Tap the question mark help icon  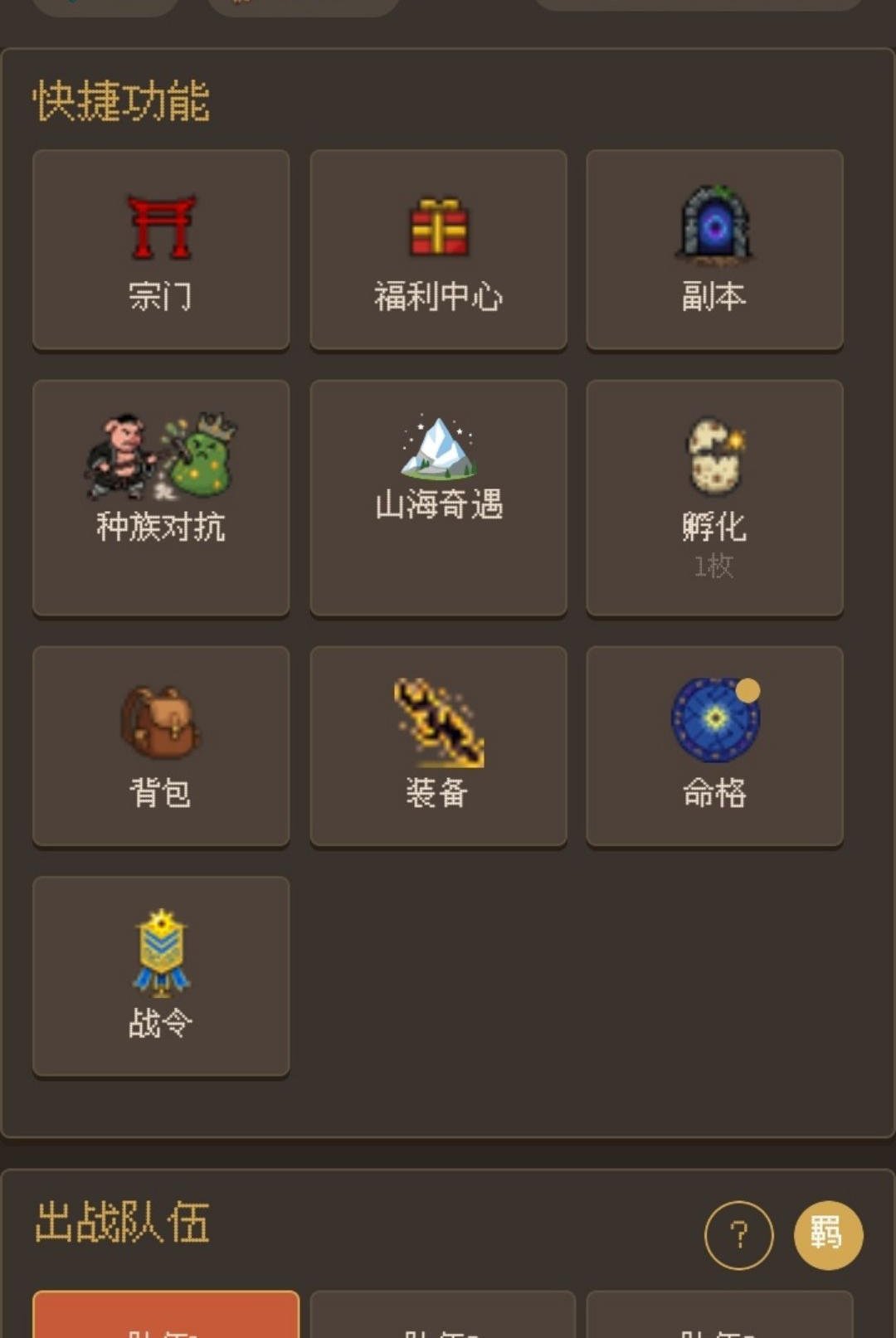coord(738,1235)
